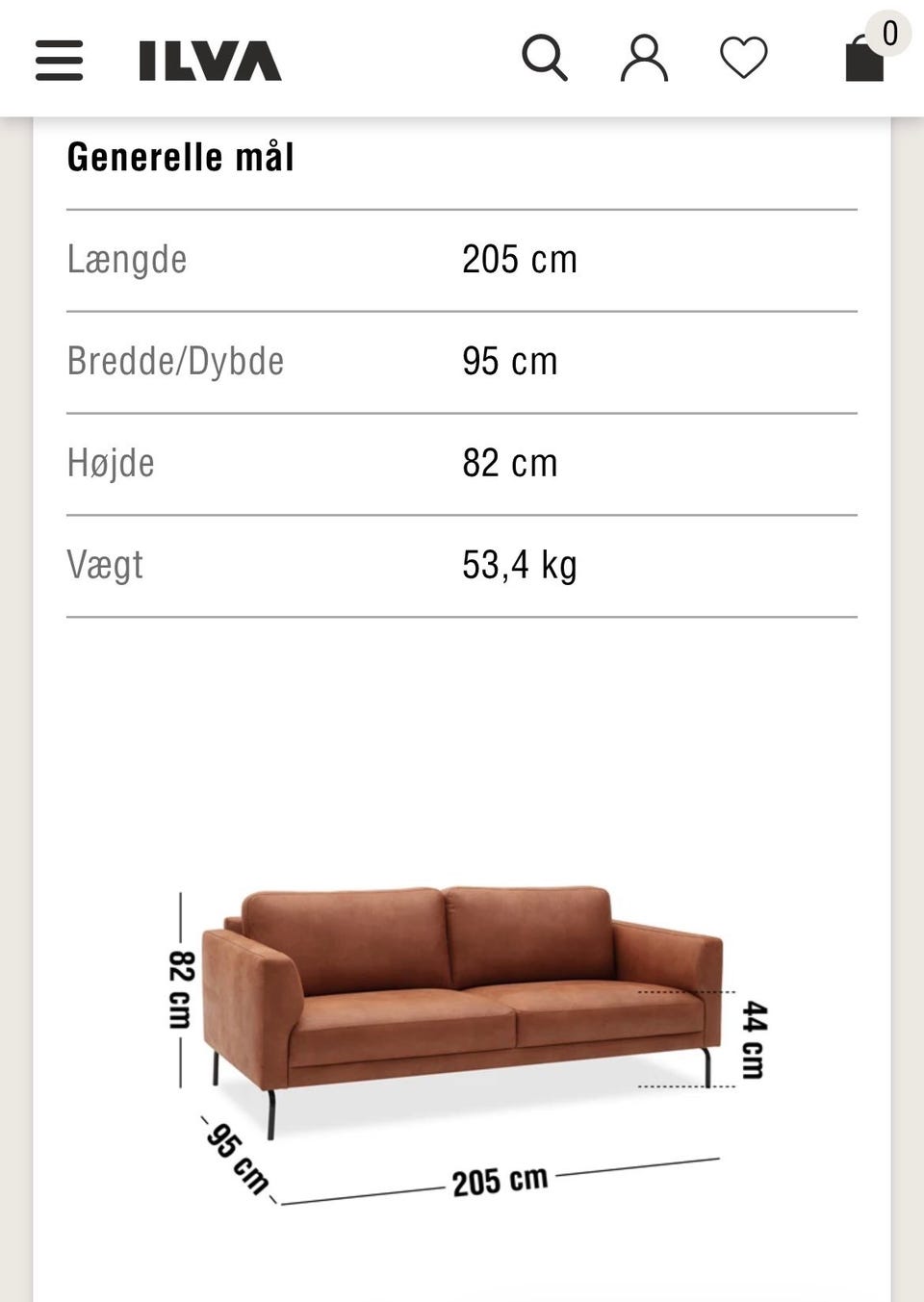Screen dimensions: 924x1302
Task: Click the Højde 82 cm value
Action: (509, 463)
